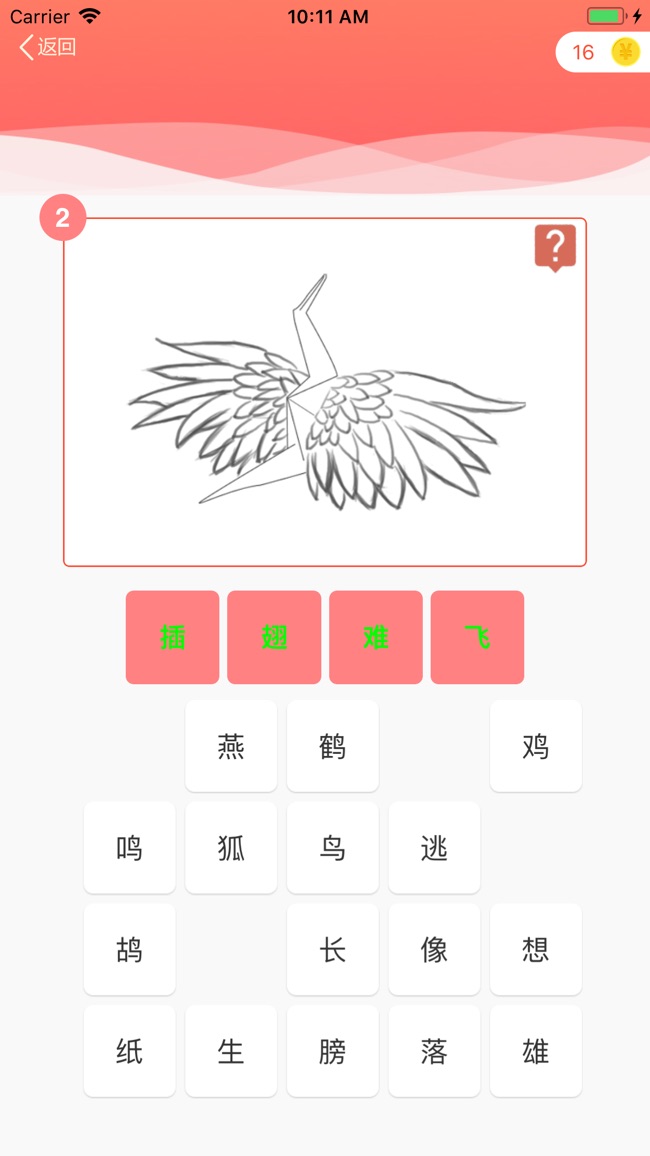This screenshot has height=1156, width=650.
Task: Tap the character tile 鸣
Action: pyautogui.click(x=130, y=848)
